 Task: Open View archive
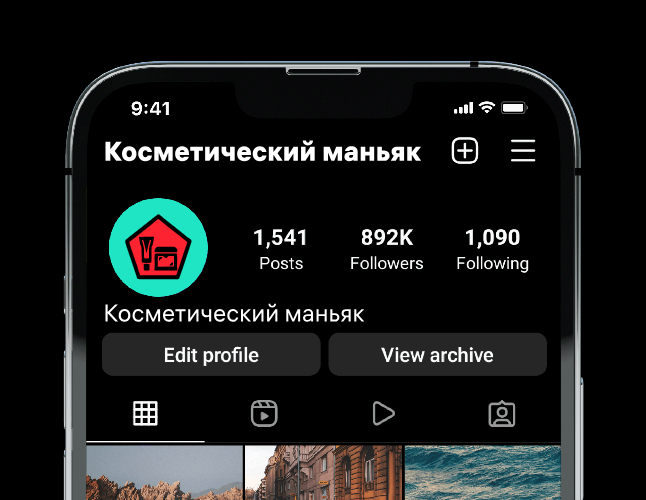click(437, 355)
